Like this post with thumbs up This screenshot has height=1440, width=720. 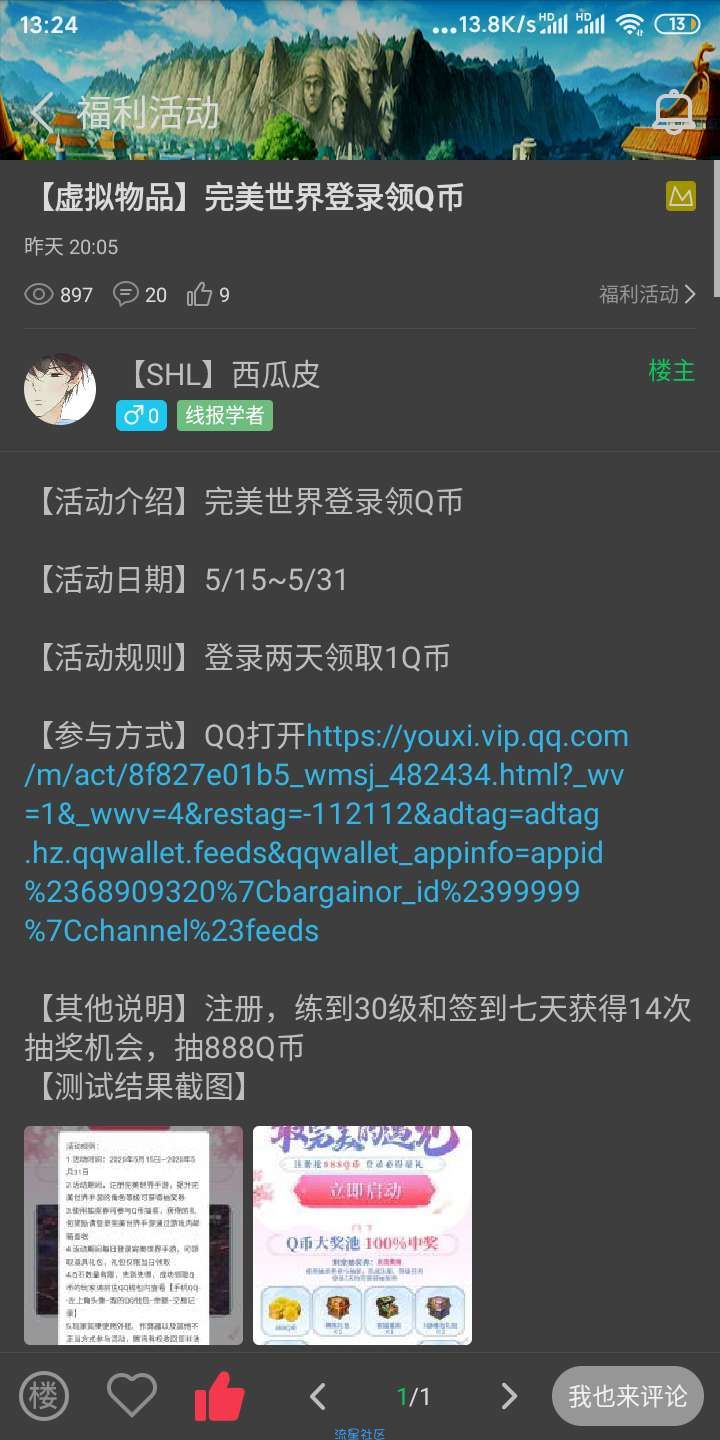(x=220, y=1396)
